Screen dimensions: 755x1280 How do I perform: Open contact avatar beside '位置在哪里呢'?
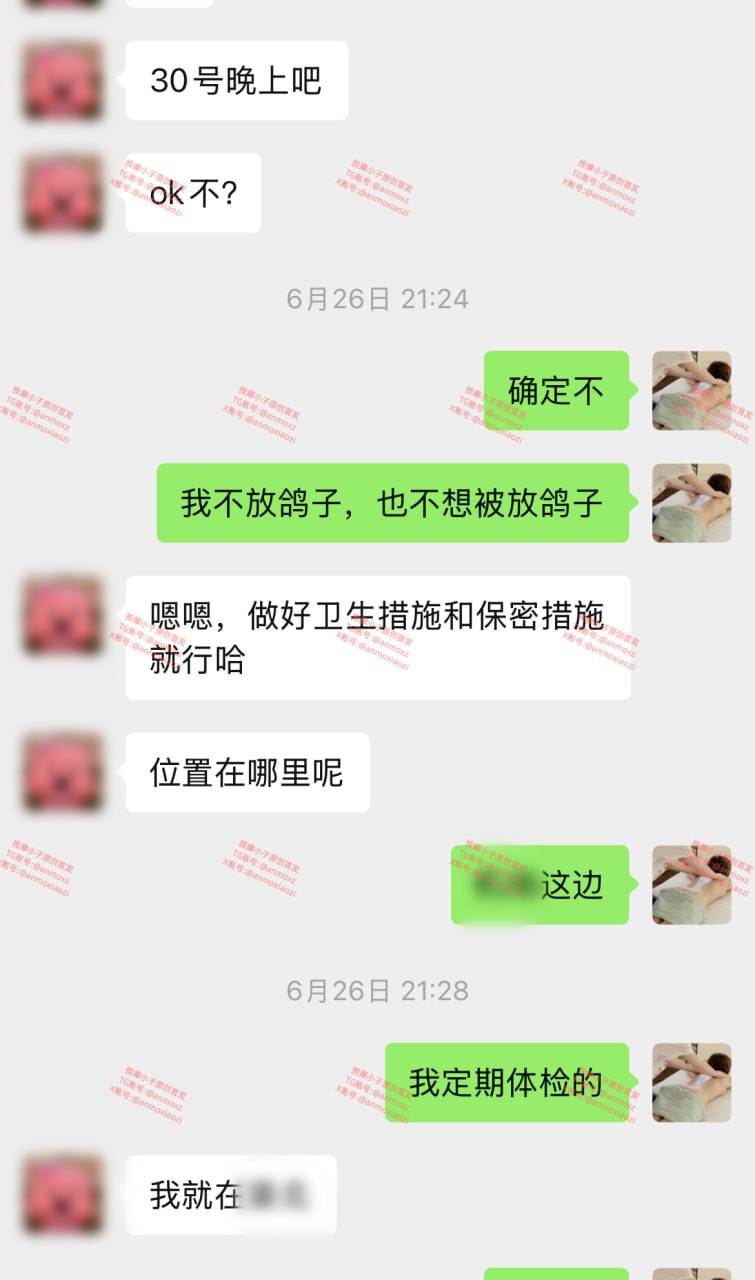click(63, 772)
